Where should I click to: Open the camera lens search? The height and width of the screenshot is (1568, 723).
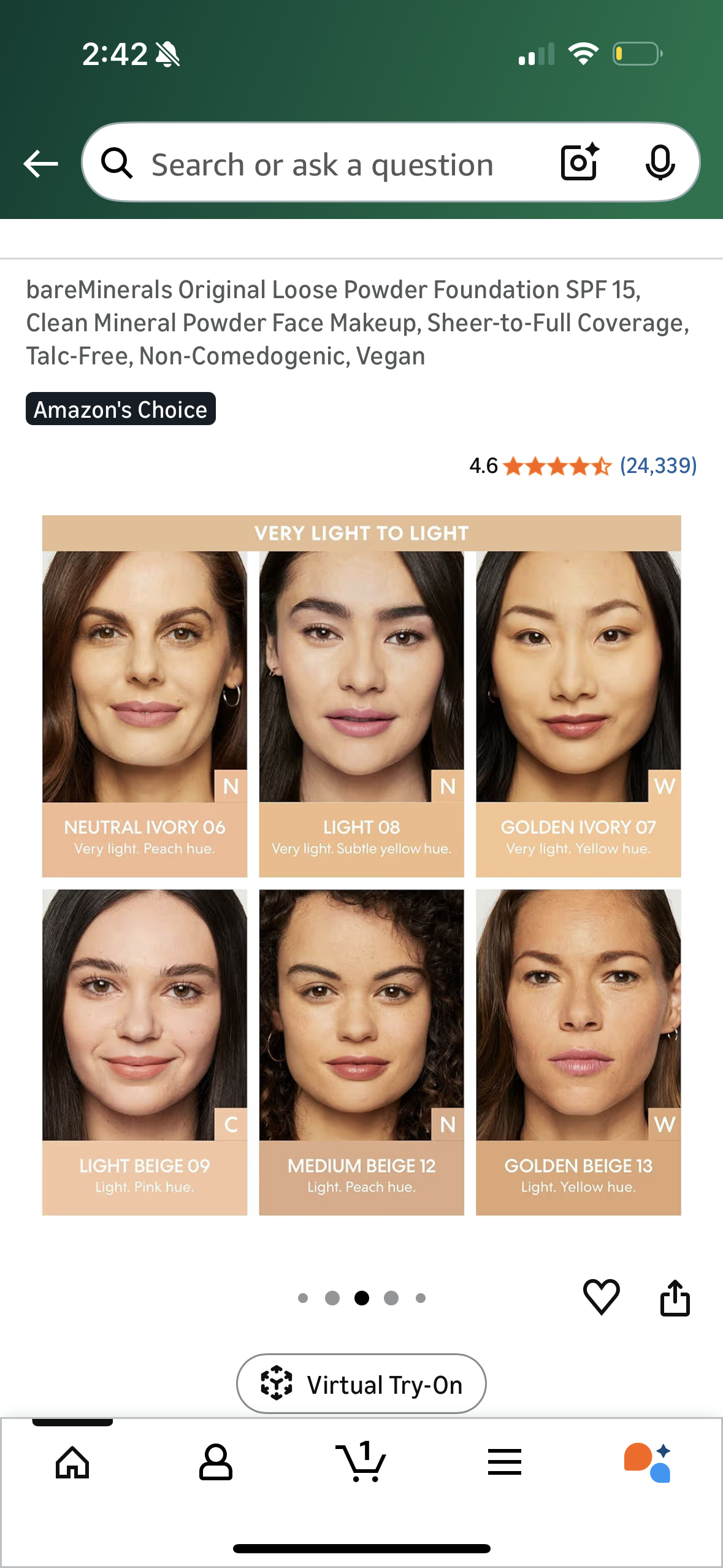[580, 163]
